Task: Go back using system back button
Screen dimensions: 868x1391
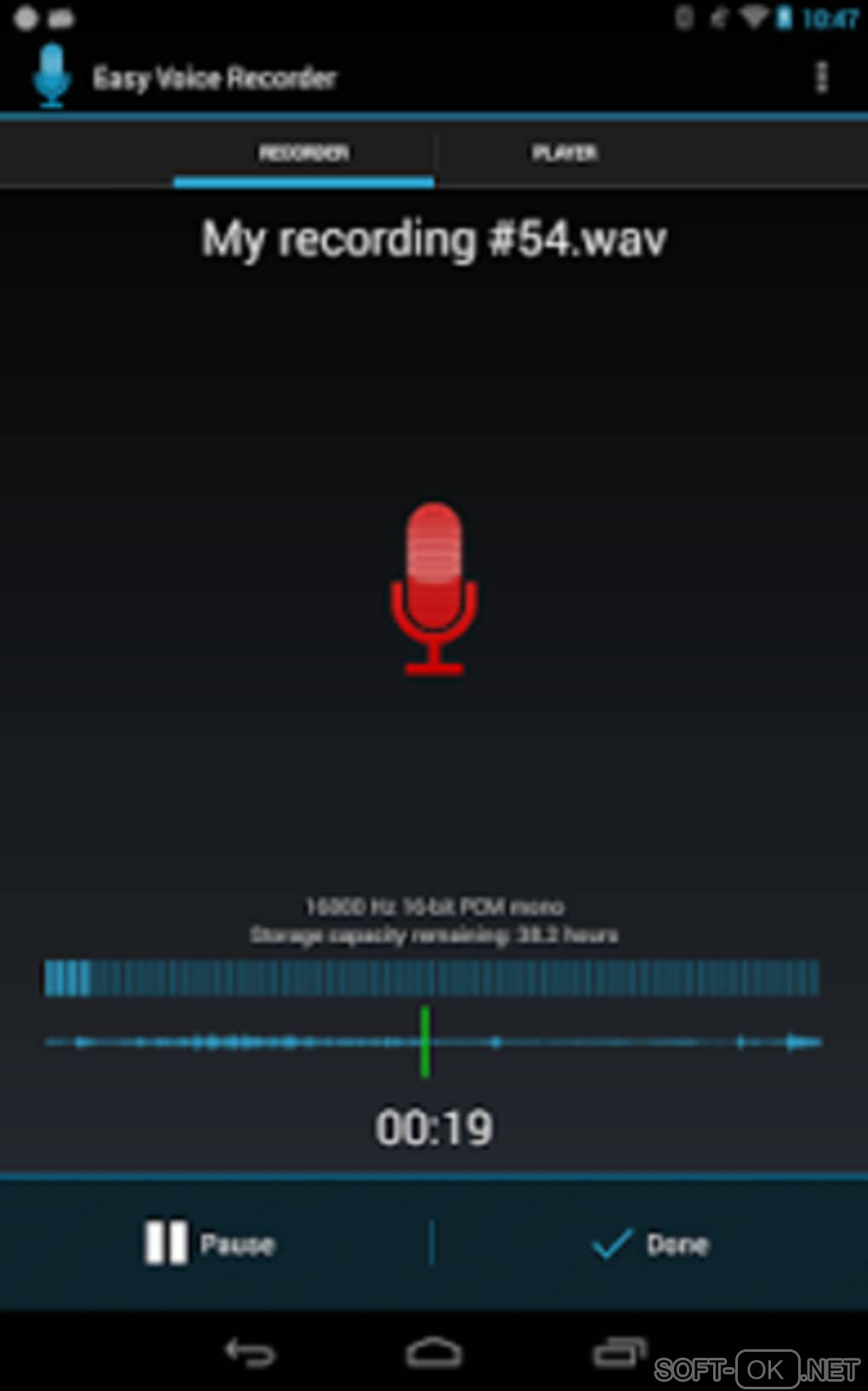Action: 249,1351
